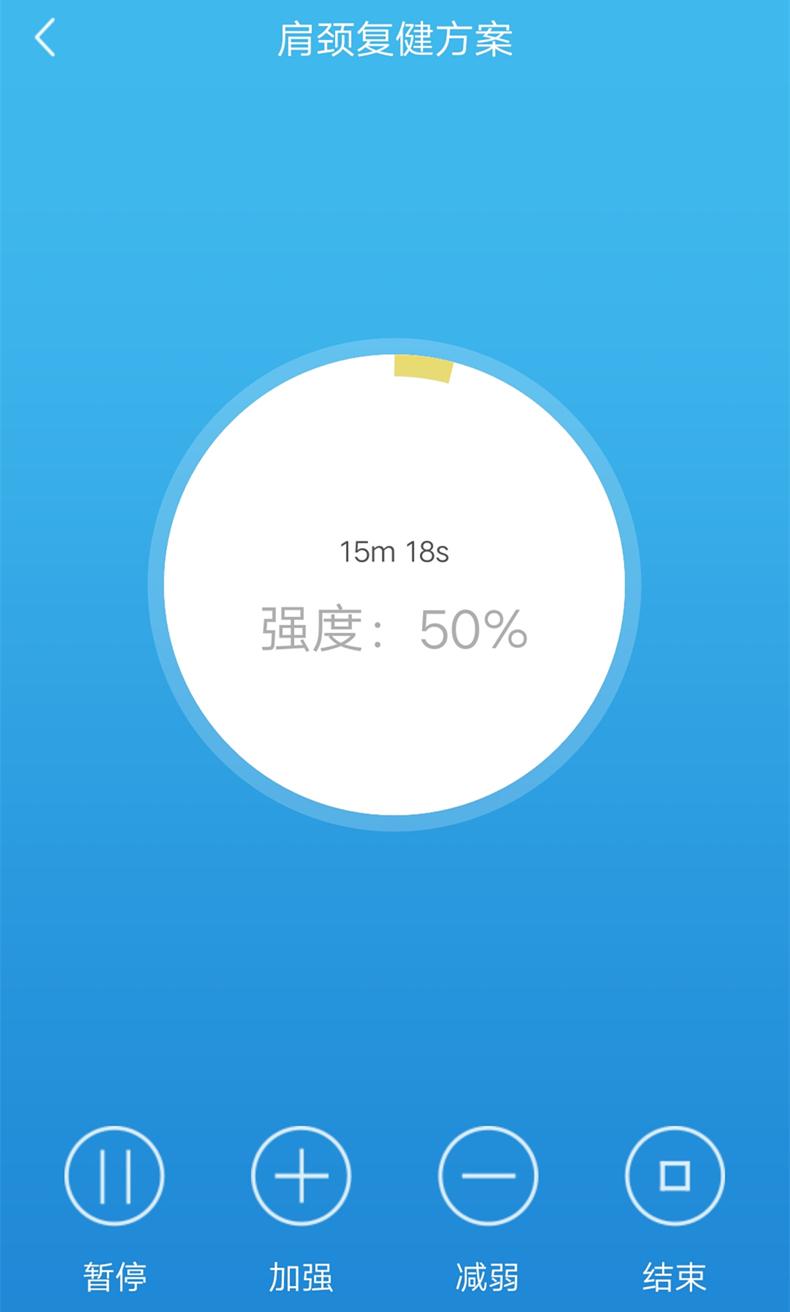Decrease intensity with 减弱 button

point(488,1176)
